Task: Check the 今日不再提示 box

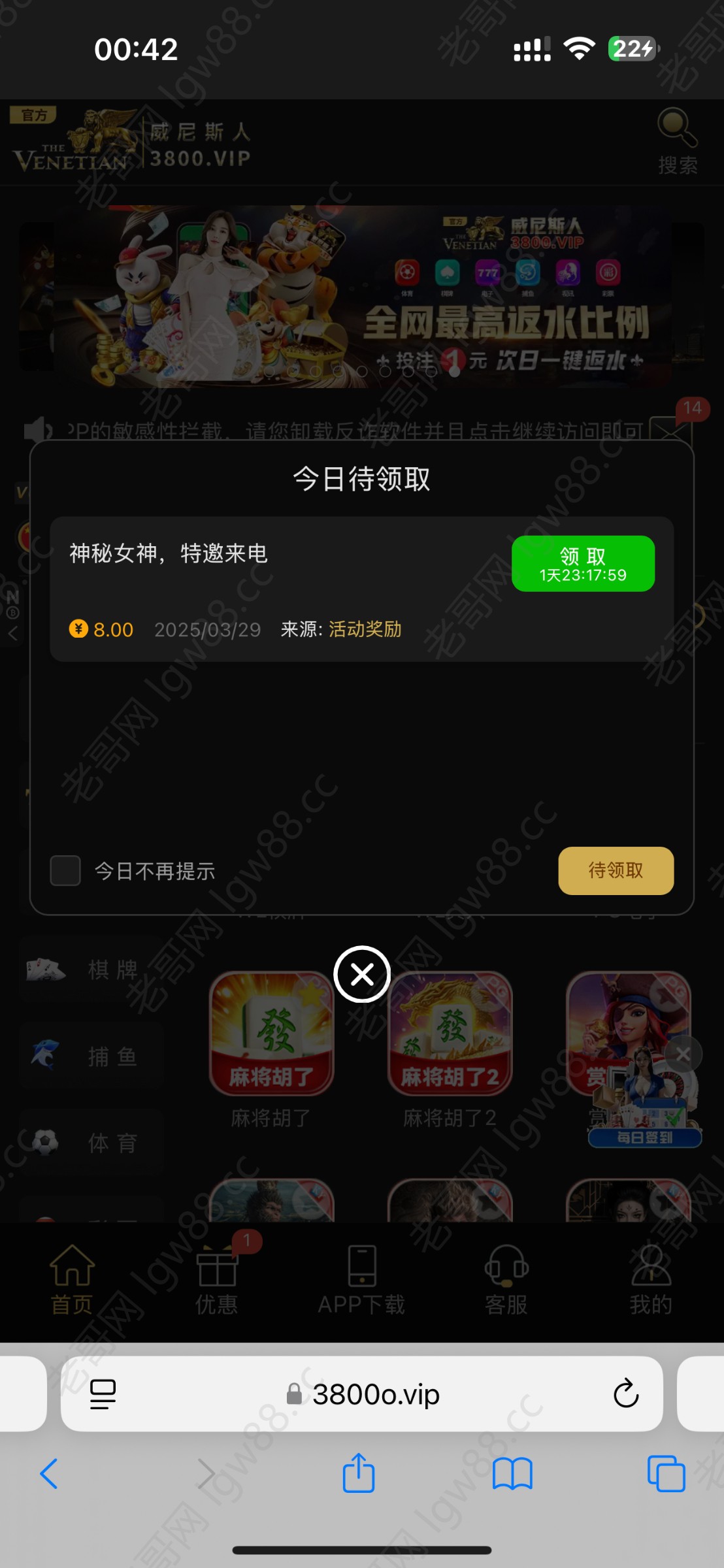Action: [65, 871]
